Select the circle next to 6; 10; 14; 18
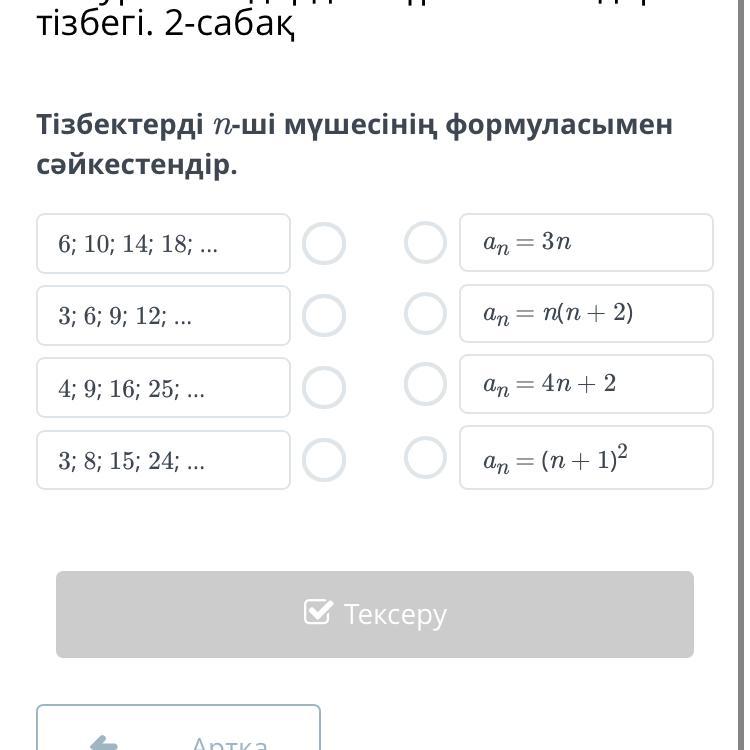This screenshot has width=750, height=750. [x=324, y=243]
